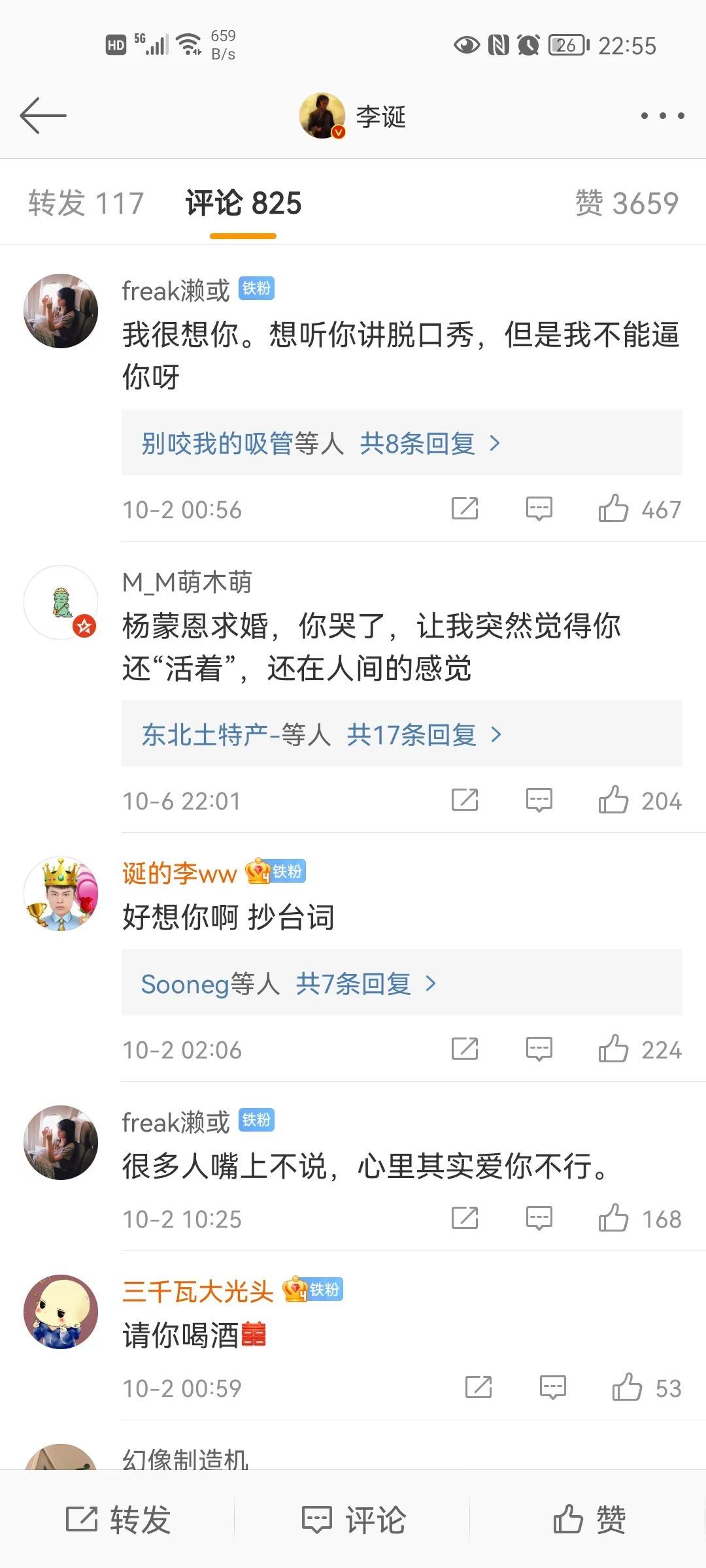
Task: Expand 共8条回复 under the 脱口秀 comment
Action: pos(417,444)
